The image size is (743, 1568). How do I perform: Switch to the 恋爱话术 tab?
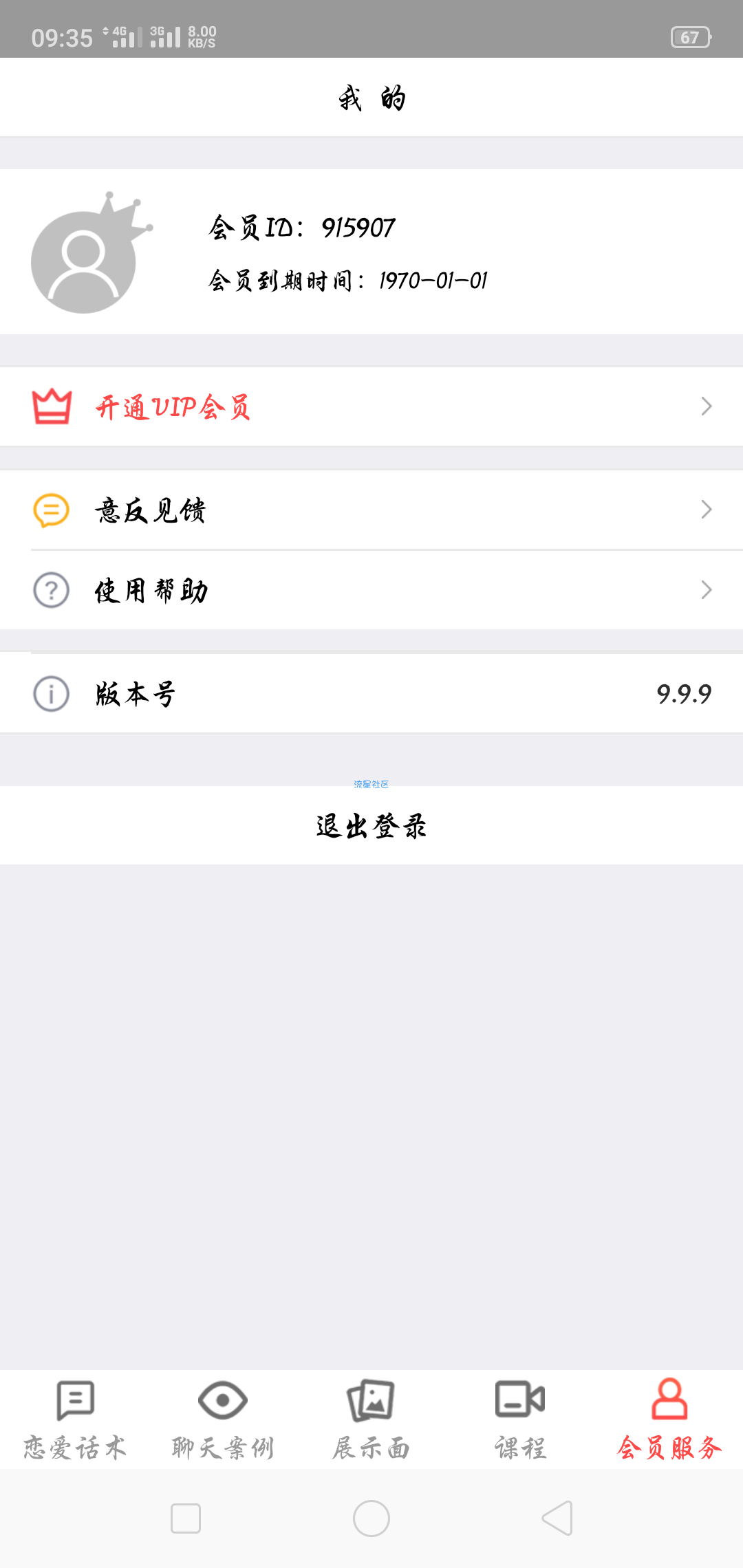[74, 1419]
